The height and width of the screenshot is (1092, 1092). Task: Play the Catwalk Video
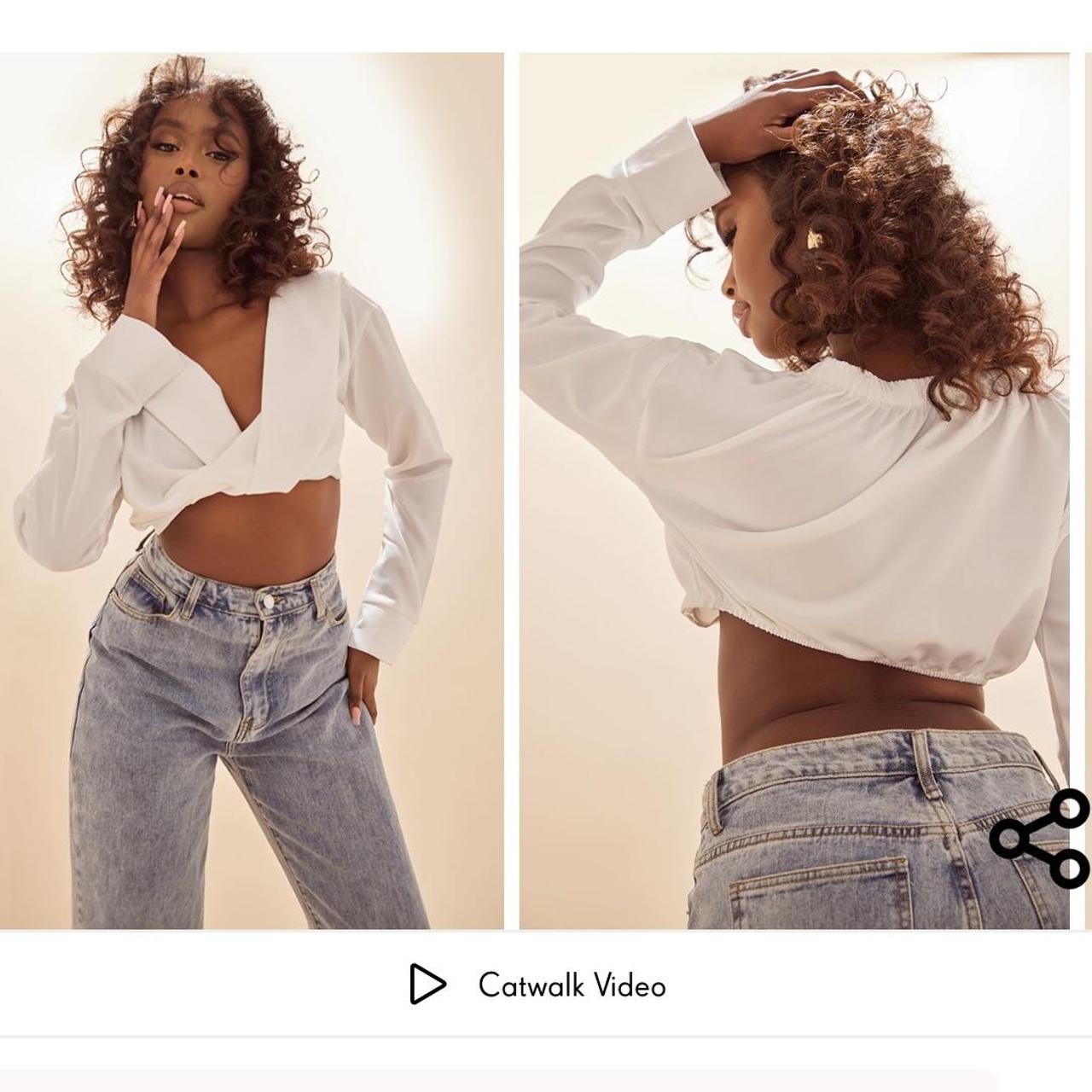pos(537,985)
